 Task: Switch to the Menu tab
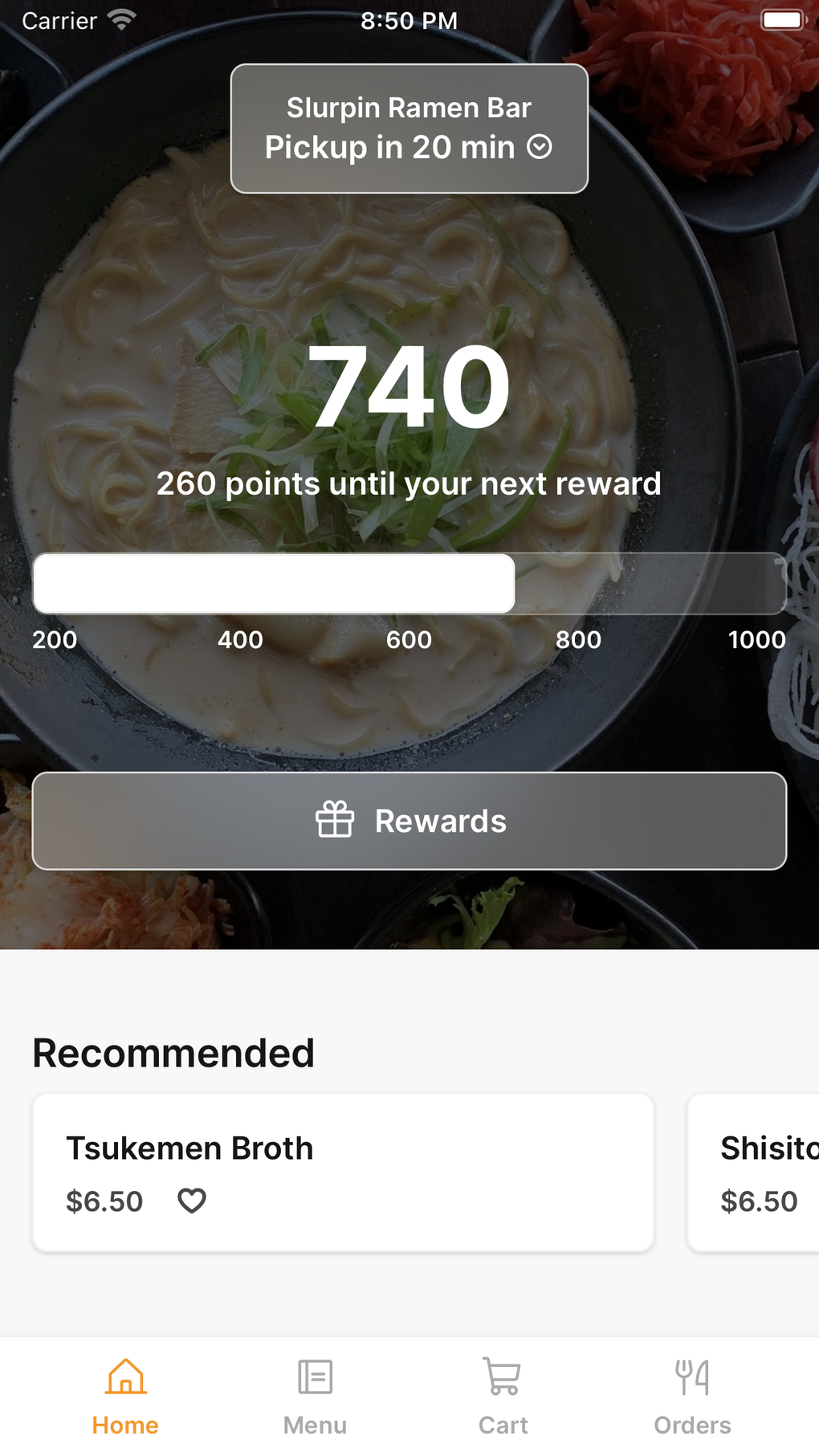click(x=315, y=1395)
